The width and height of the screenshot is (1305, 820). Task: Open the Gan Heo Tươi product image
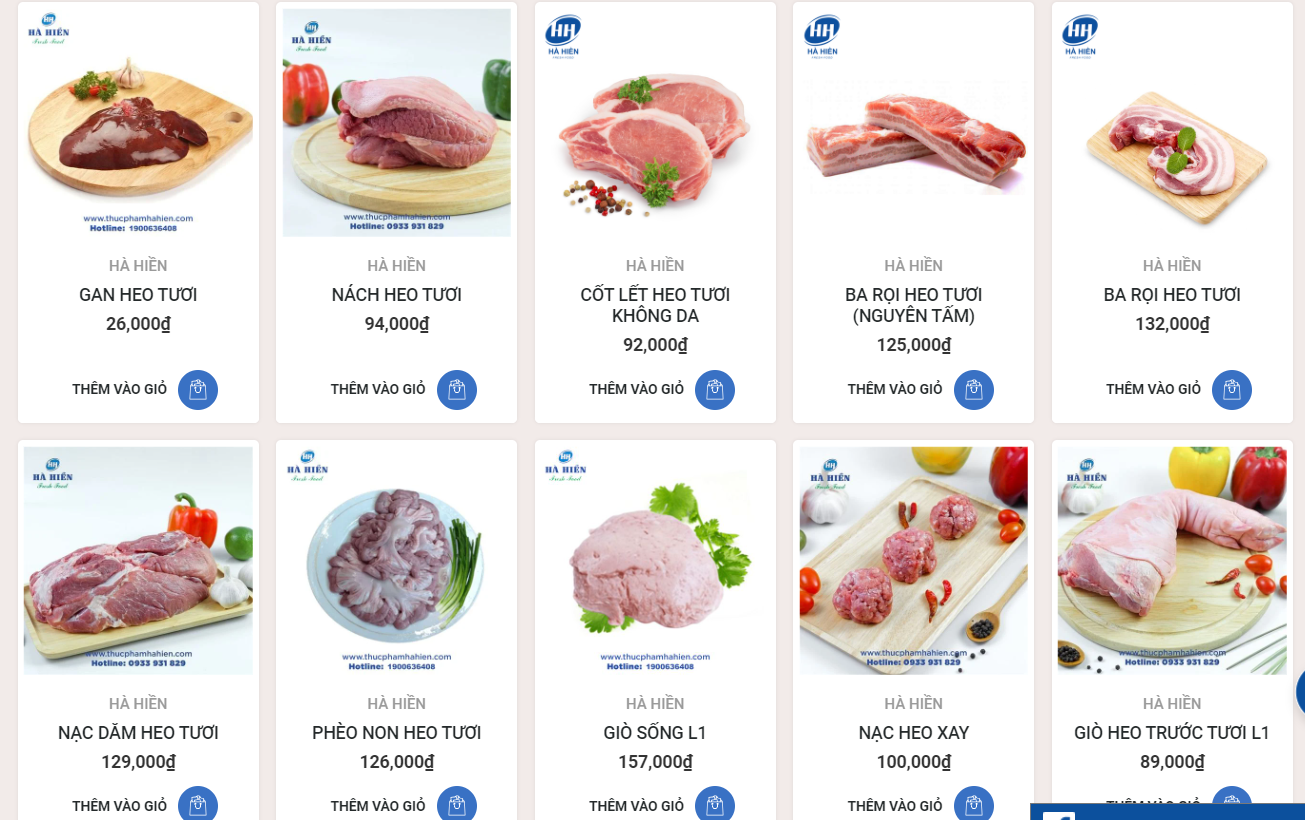138,123
